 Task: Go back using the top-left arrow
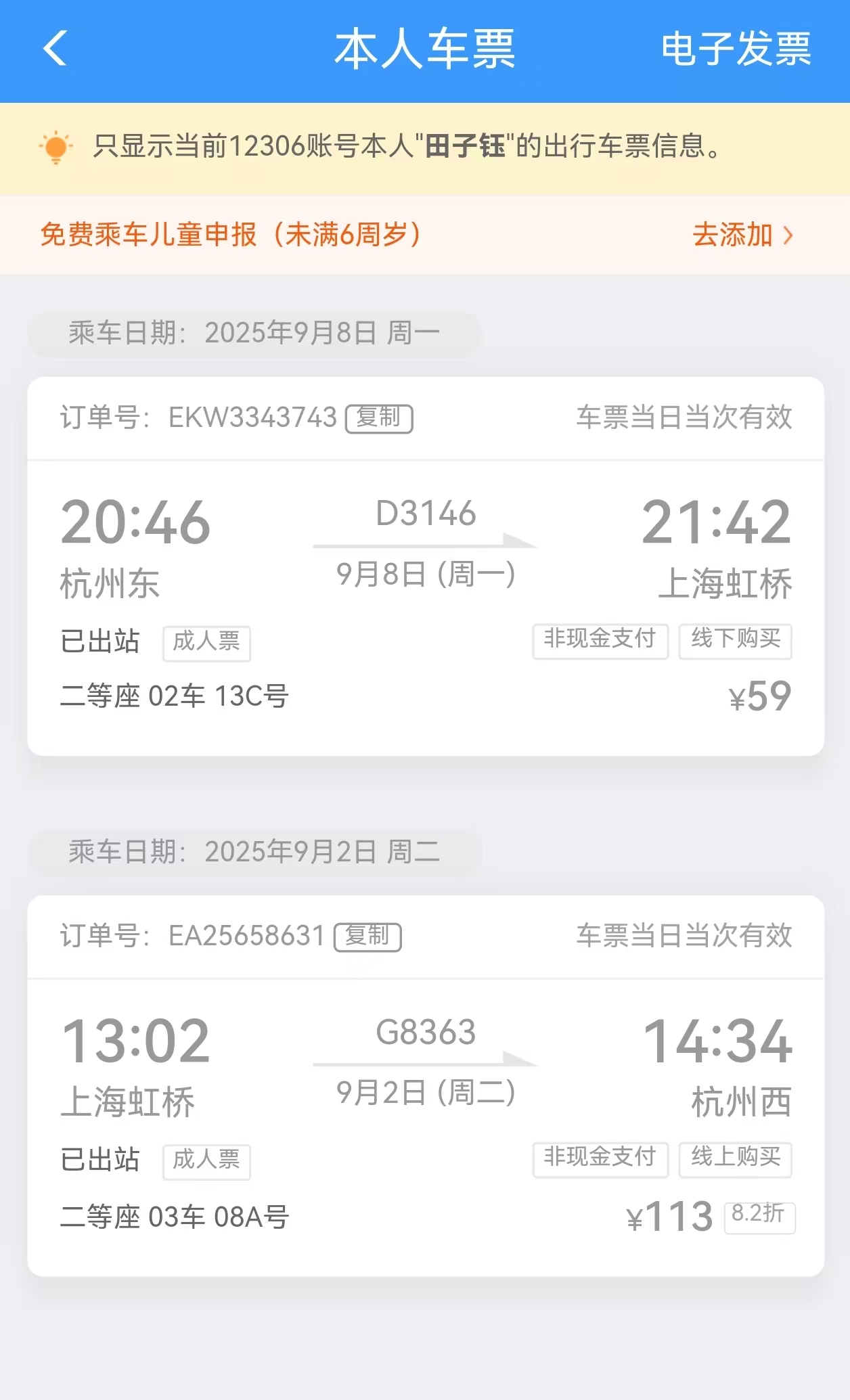click(55, 49)
